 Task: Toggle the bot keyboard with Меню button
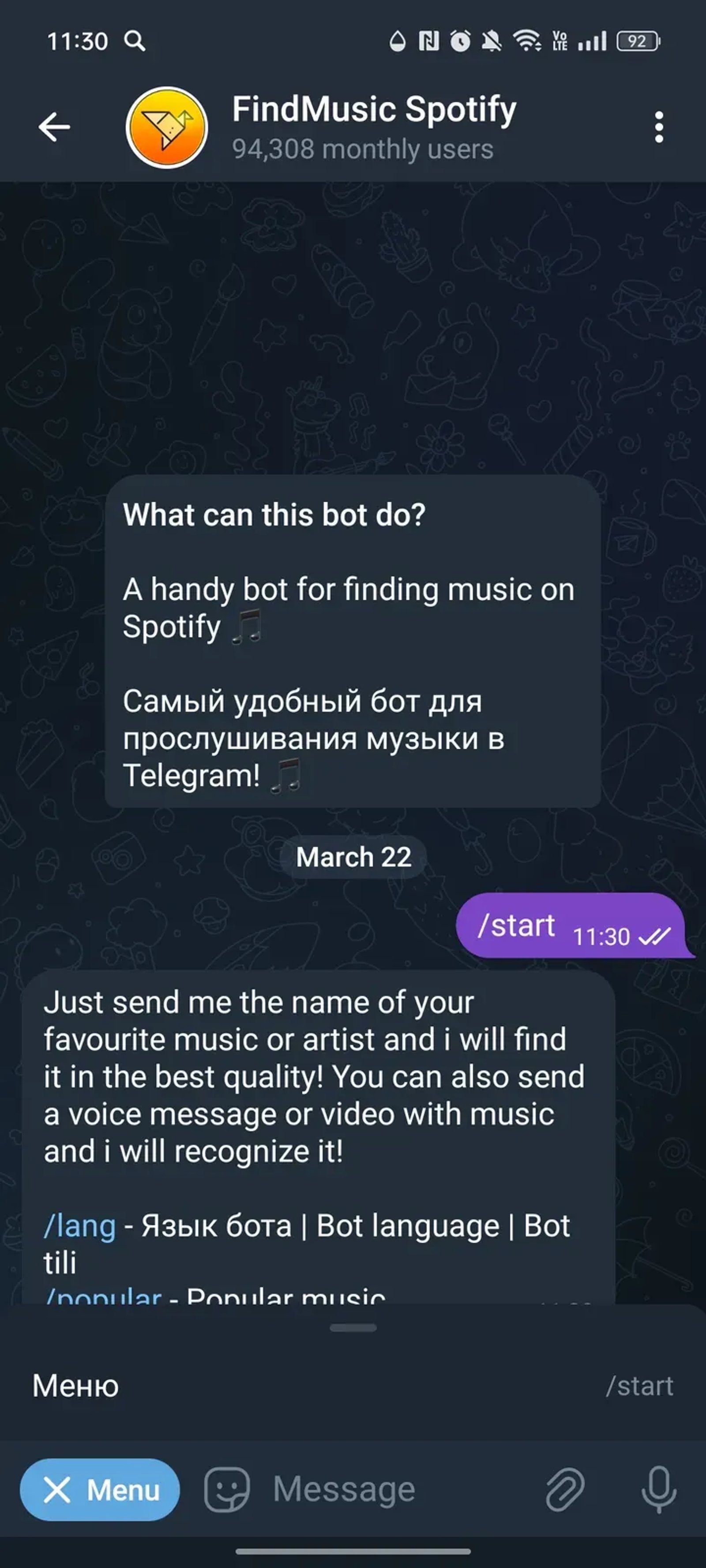click(75, 1387)
